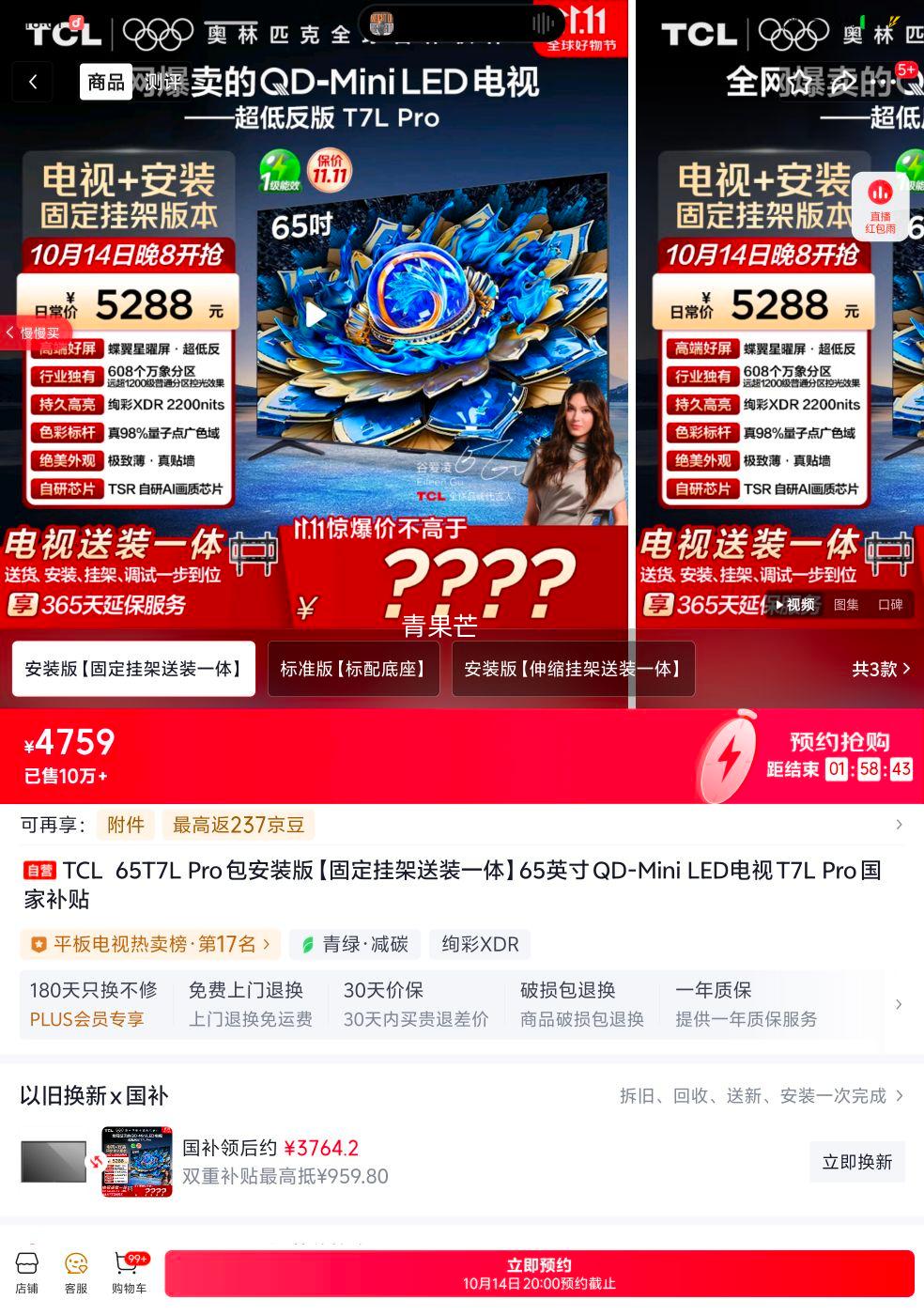924x1315 pixels.
Task: Open the 直播红包雨 live floating button
Action: 880,206
